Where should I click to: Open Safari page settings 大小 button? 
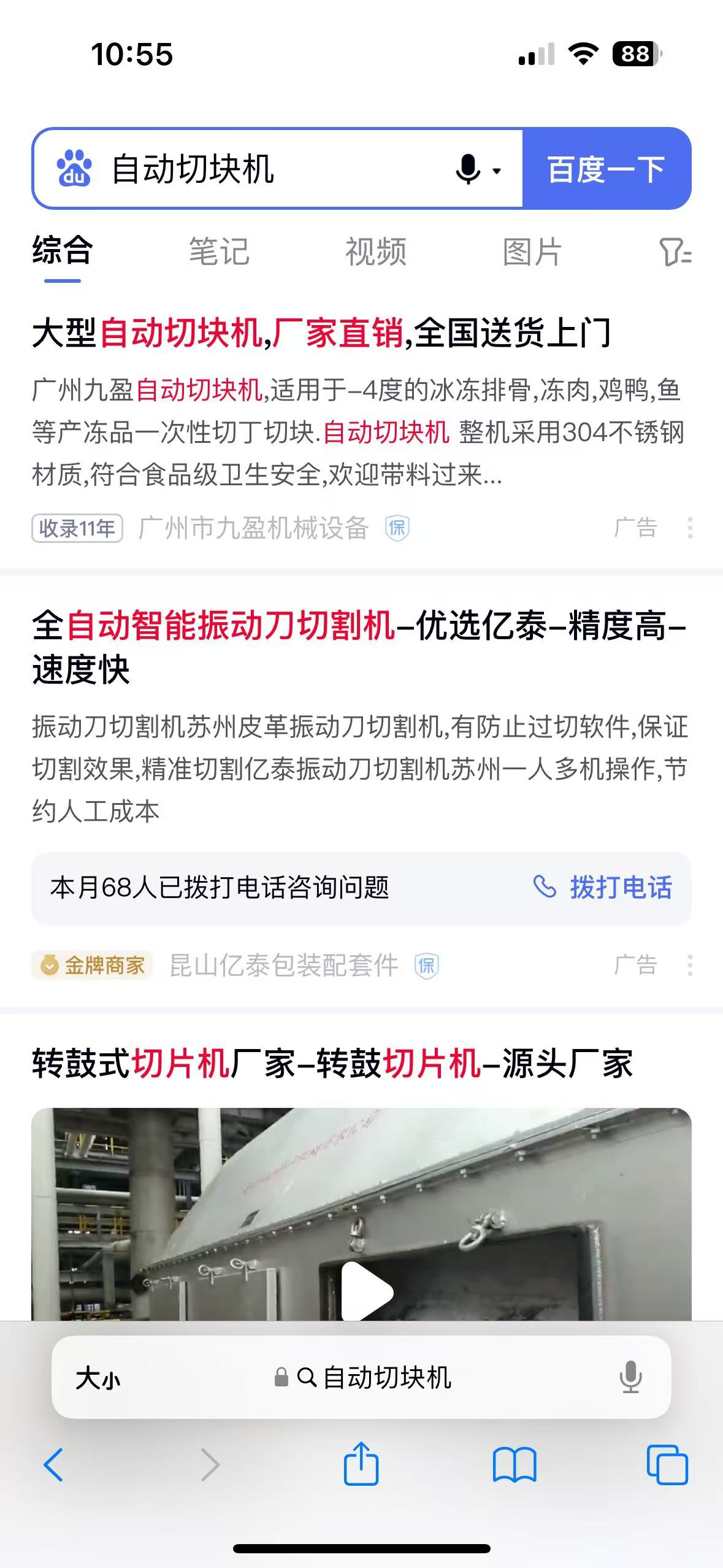coord(98,1378)
